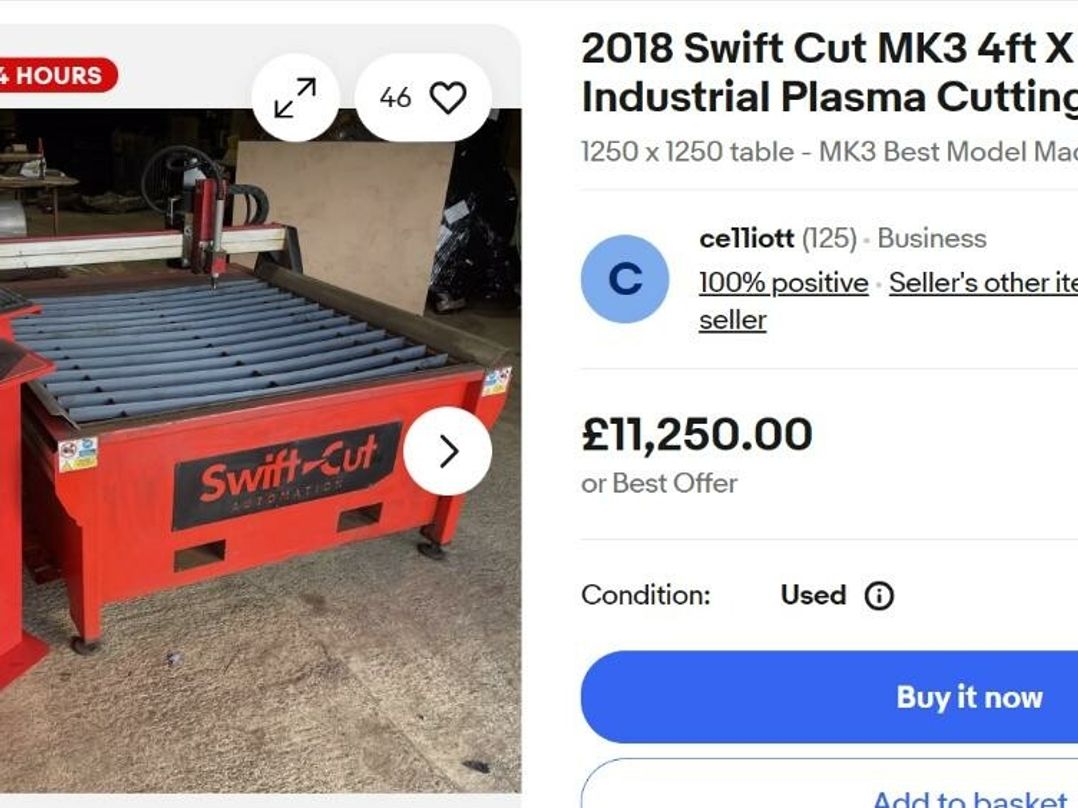
Task: Expand the product image to full screen
Action: (x=295, y=98)
